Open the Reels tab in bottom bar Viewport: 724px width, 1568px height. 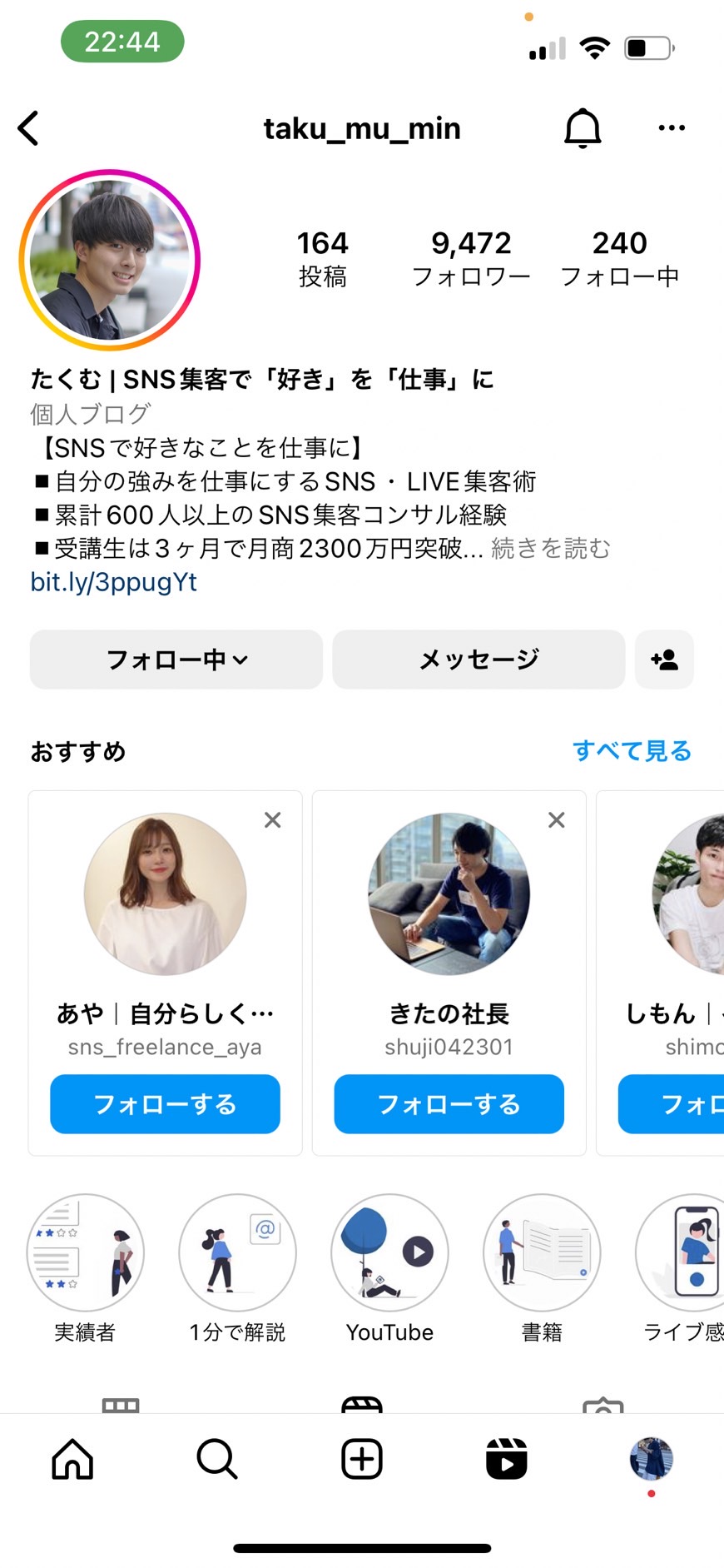[x=507, y=1459]
